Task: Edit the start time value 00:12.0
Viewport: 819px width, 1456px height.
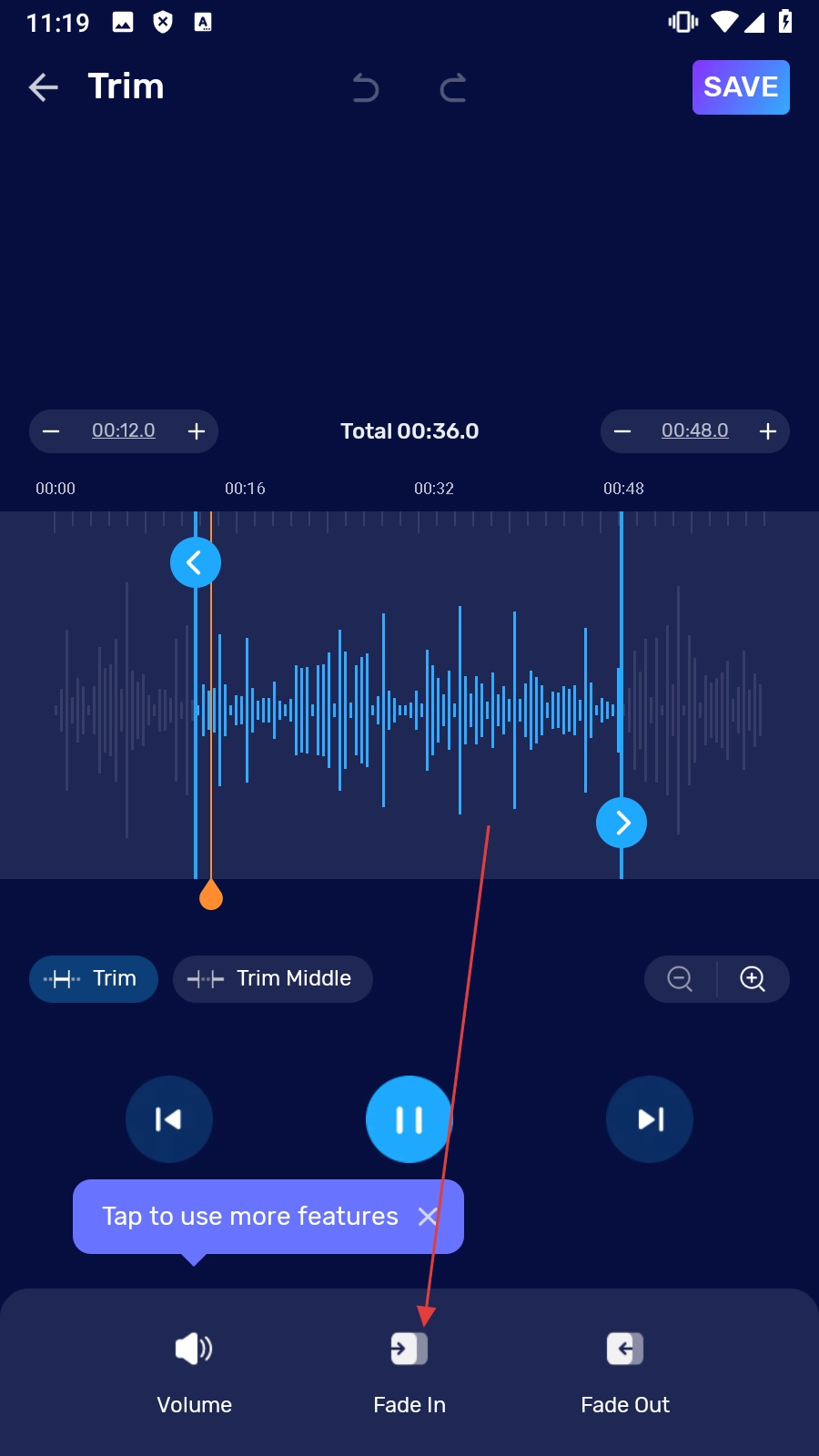Action: coord(124,430)
